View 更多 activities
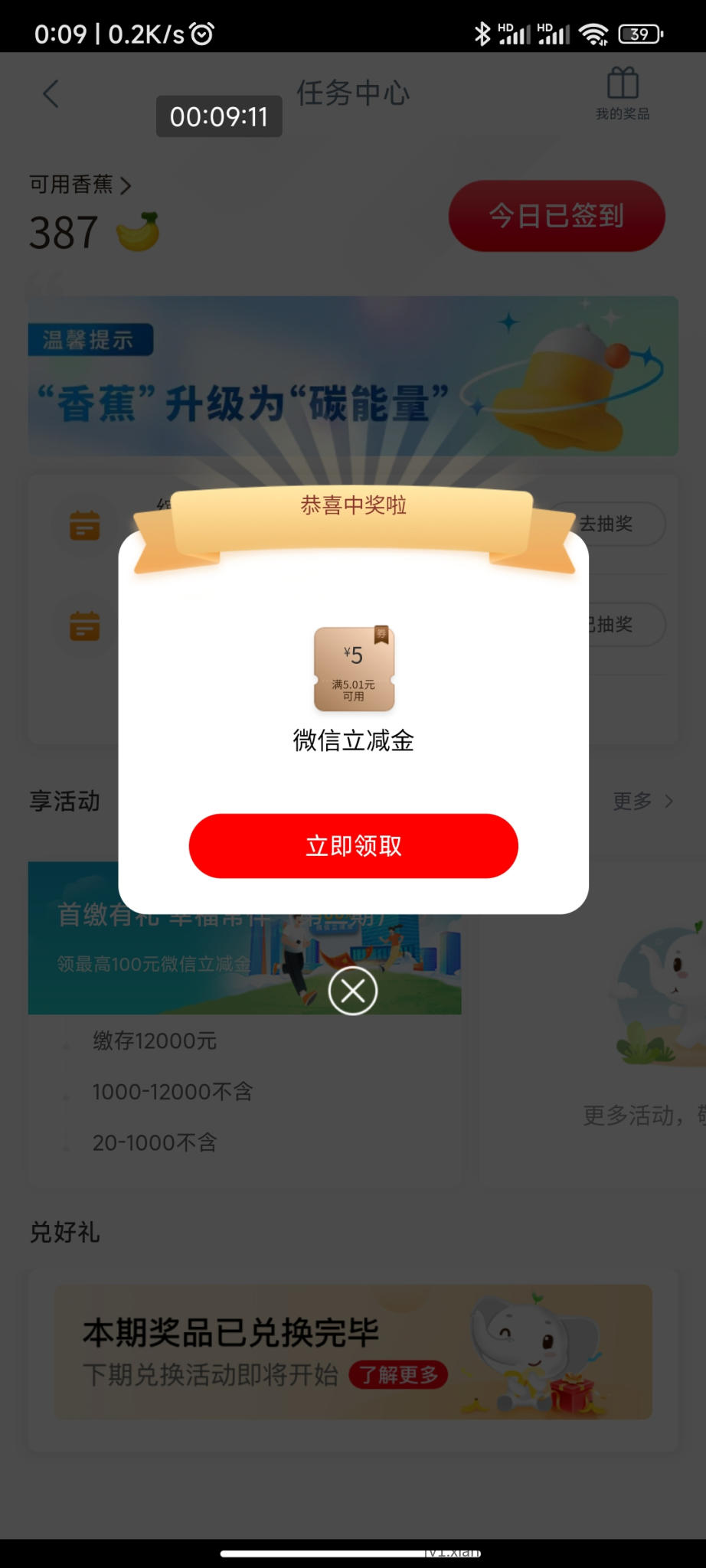 coord(642,802)
